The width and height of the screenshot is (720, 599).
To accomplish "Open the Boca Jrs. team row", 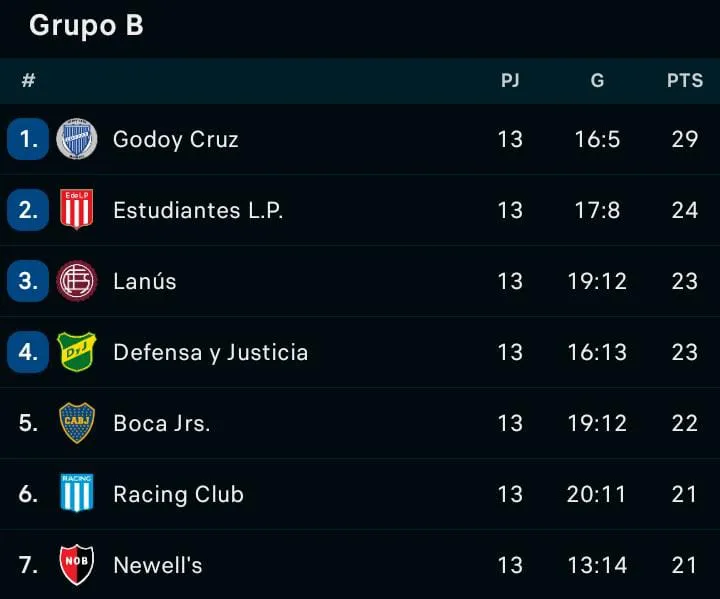I will pyautogui.click(x=162, y=423).
